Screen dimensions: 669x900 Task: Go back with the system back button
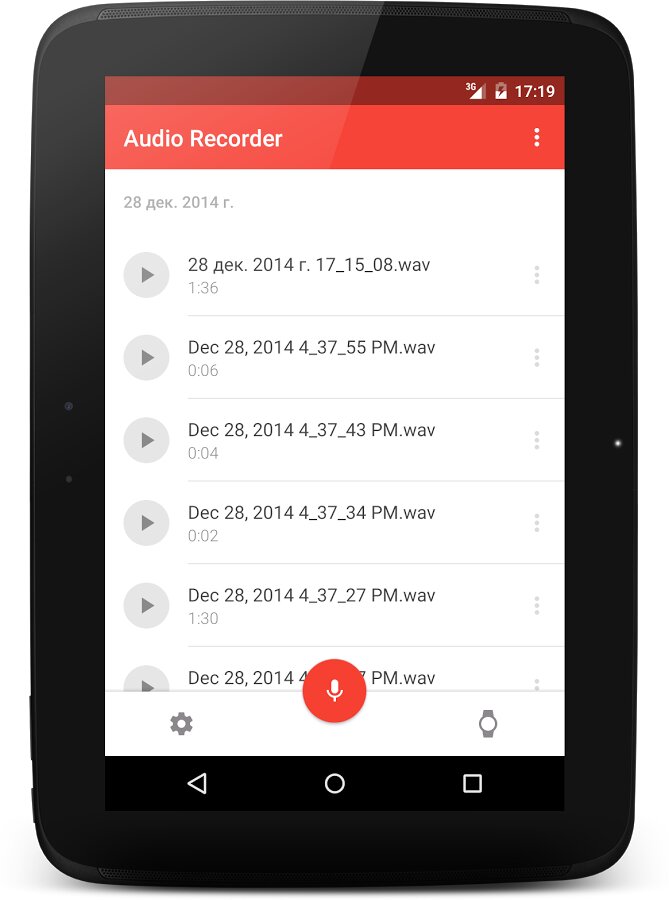[197, 783]
